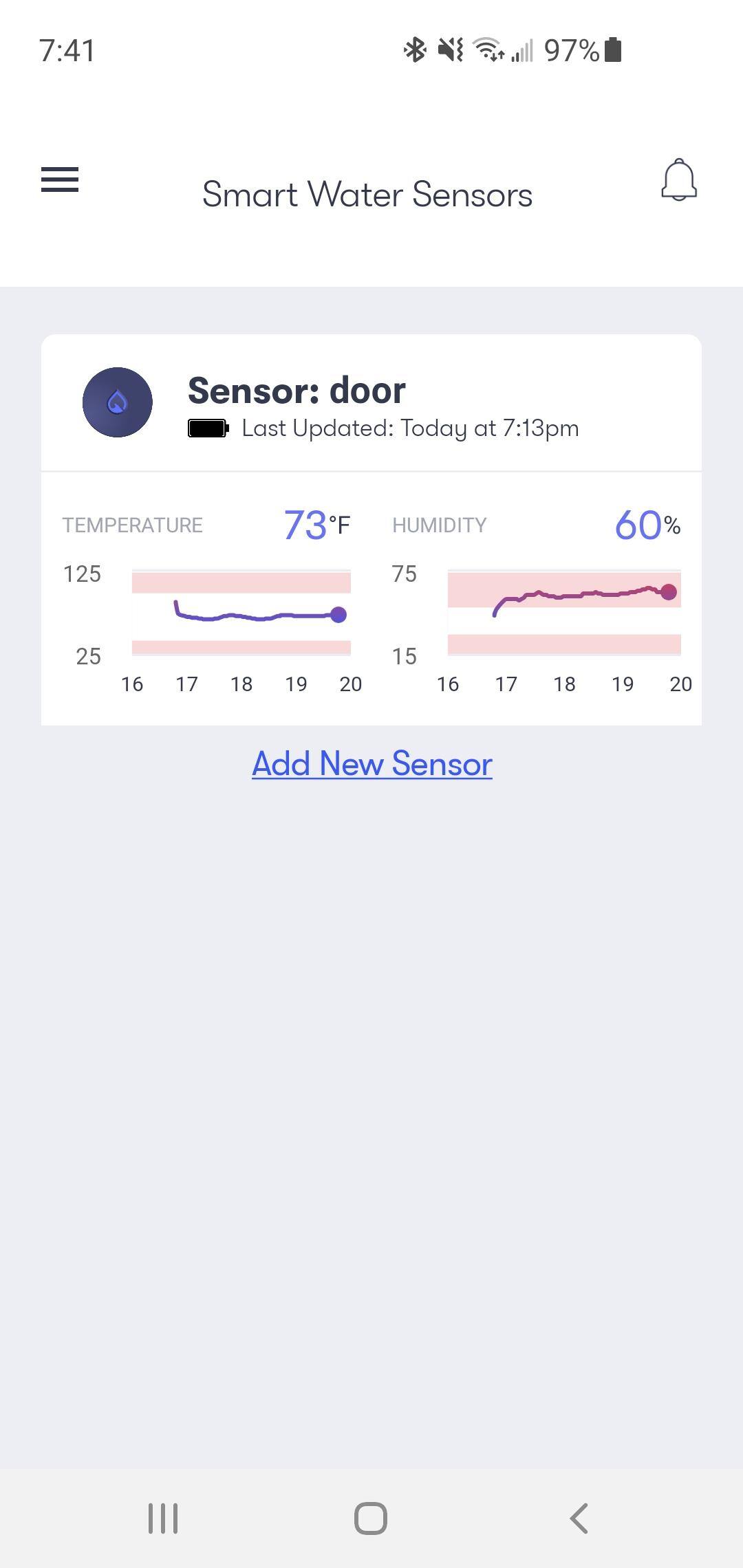Open the hamburger navigation menu
743x1568 pixels.
click(x=60, y=179)
